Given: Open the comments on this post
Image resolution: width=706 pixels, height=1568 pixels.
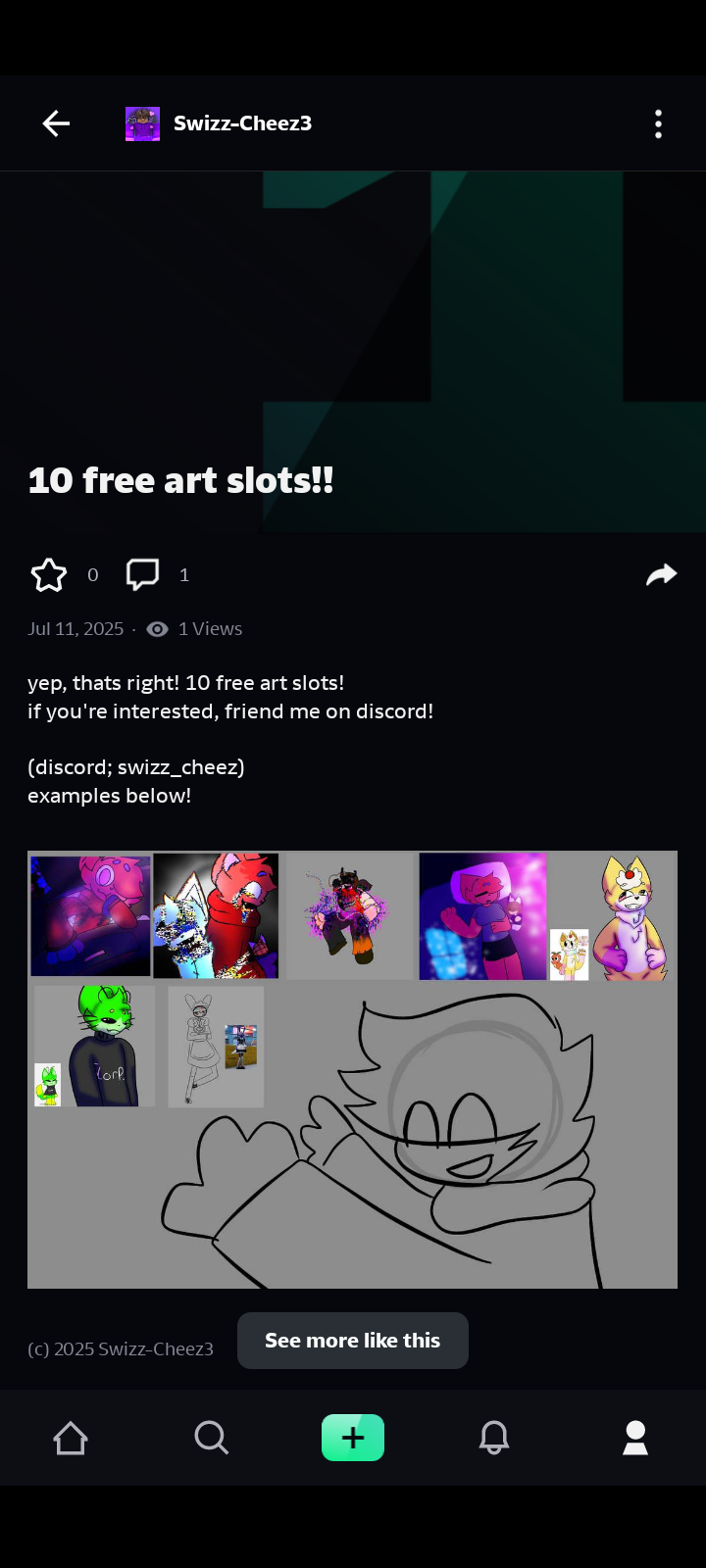Looking at the screenshot, I should [x=143, y=574].
